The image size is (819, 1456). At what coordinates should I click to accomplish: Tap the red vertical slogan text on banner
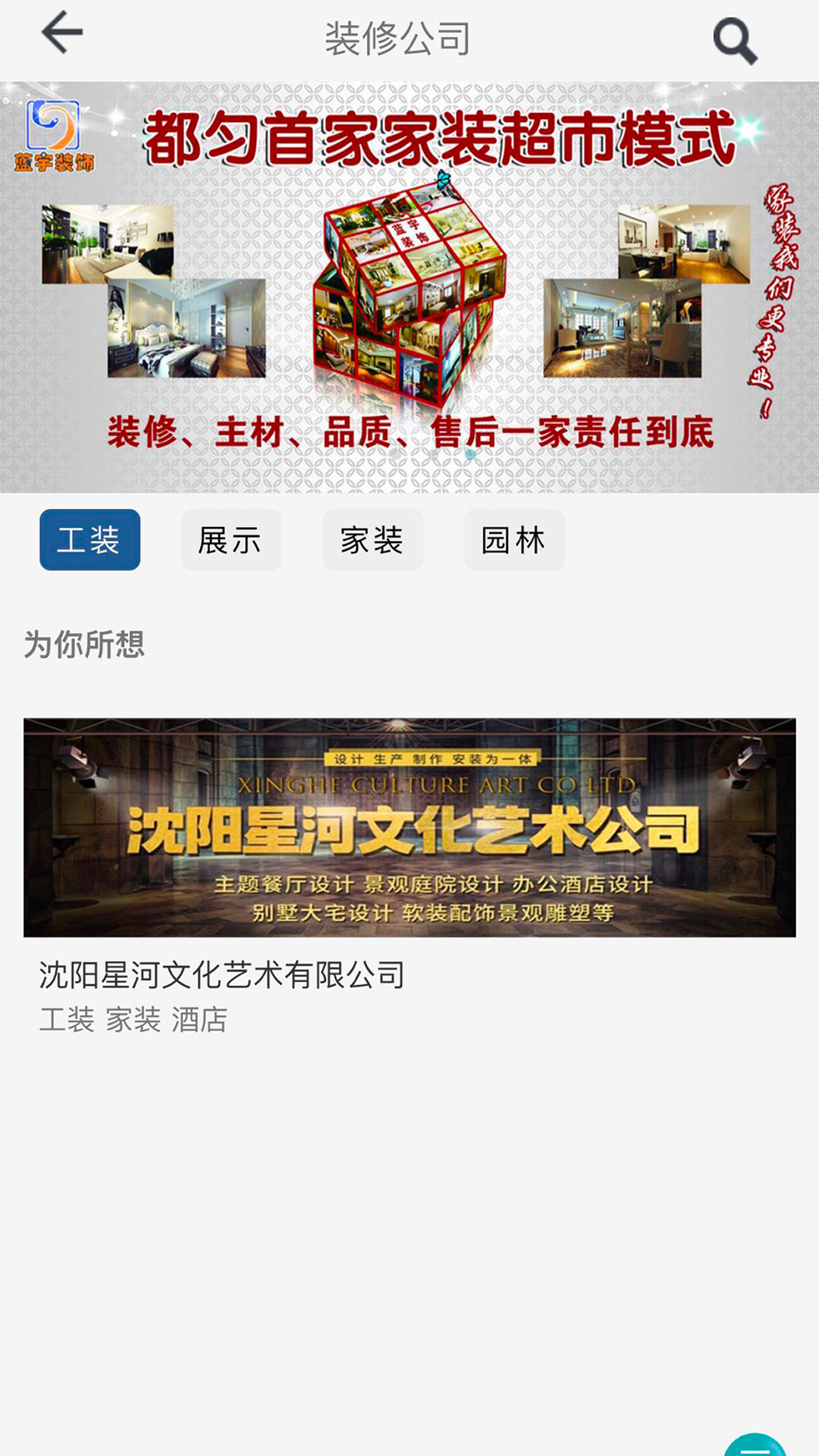tap(773, 296)
